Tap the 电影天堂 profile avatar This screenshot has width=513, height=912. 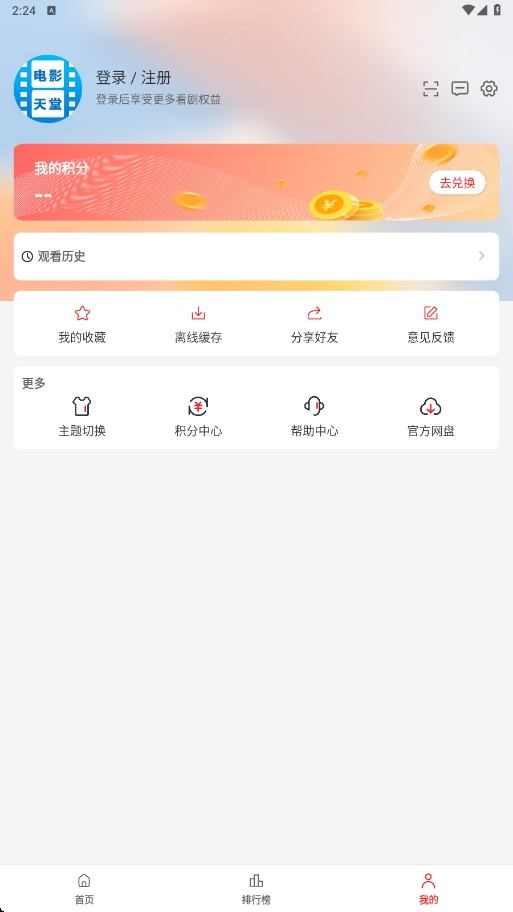[x=48, y=88]
